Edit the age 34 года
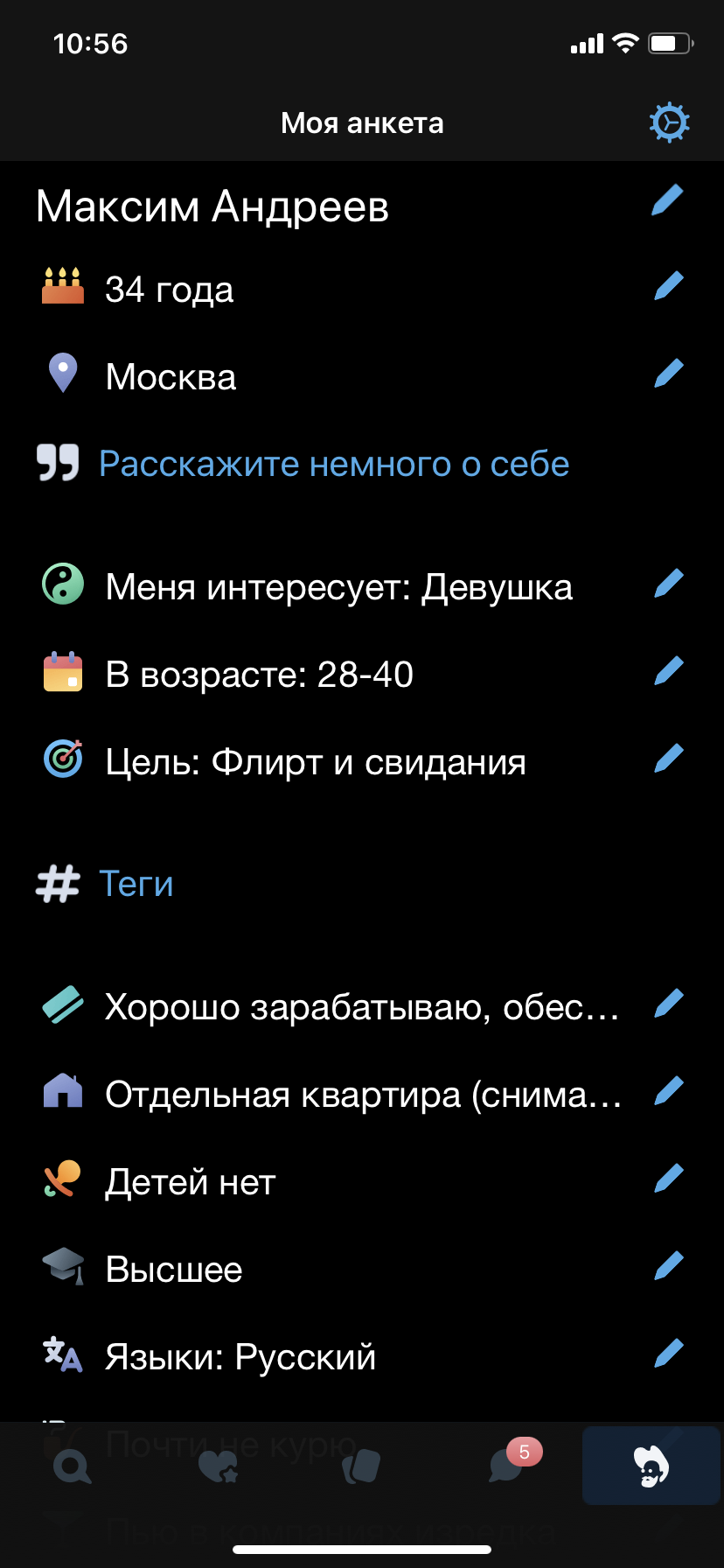 [669, 286]
